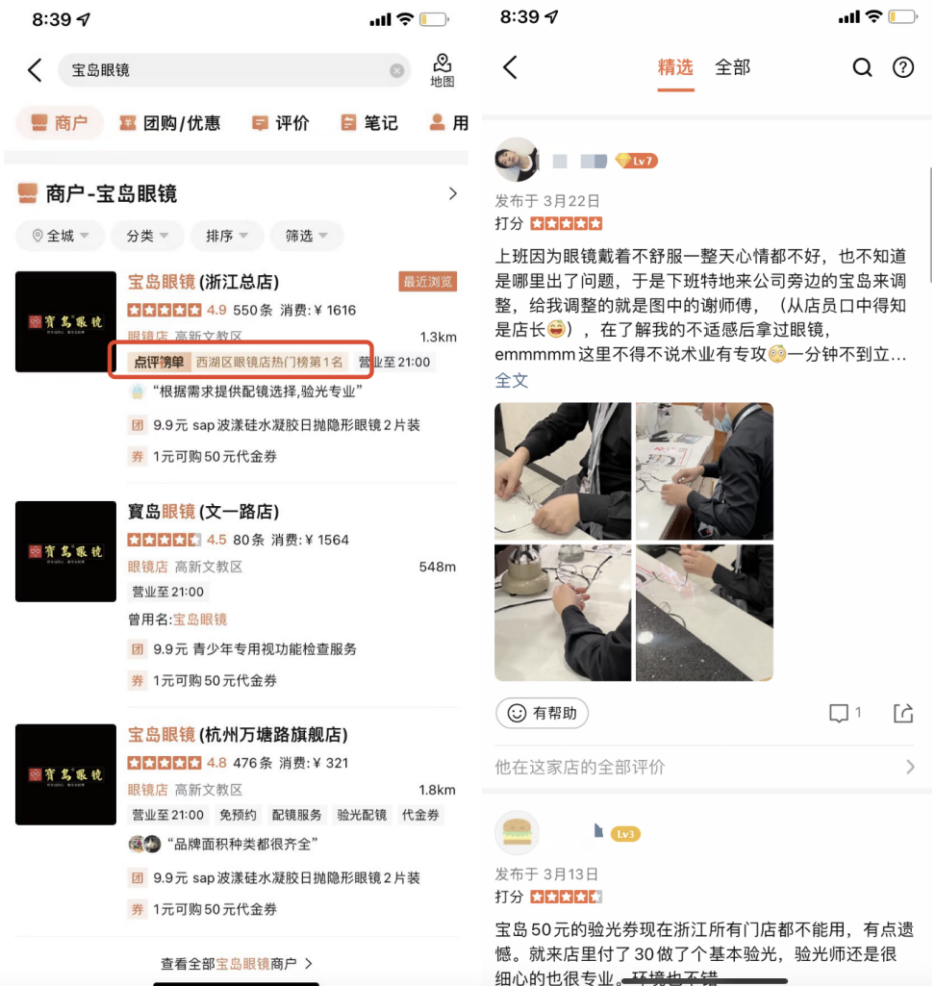934x986 pixels.
Task: Open the 筛选 filter dropdown
Action: click(307, 236)
